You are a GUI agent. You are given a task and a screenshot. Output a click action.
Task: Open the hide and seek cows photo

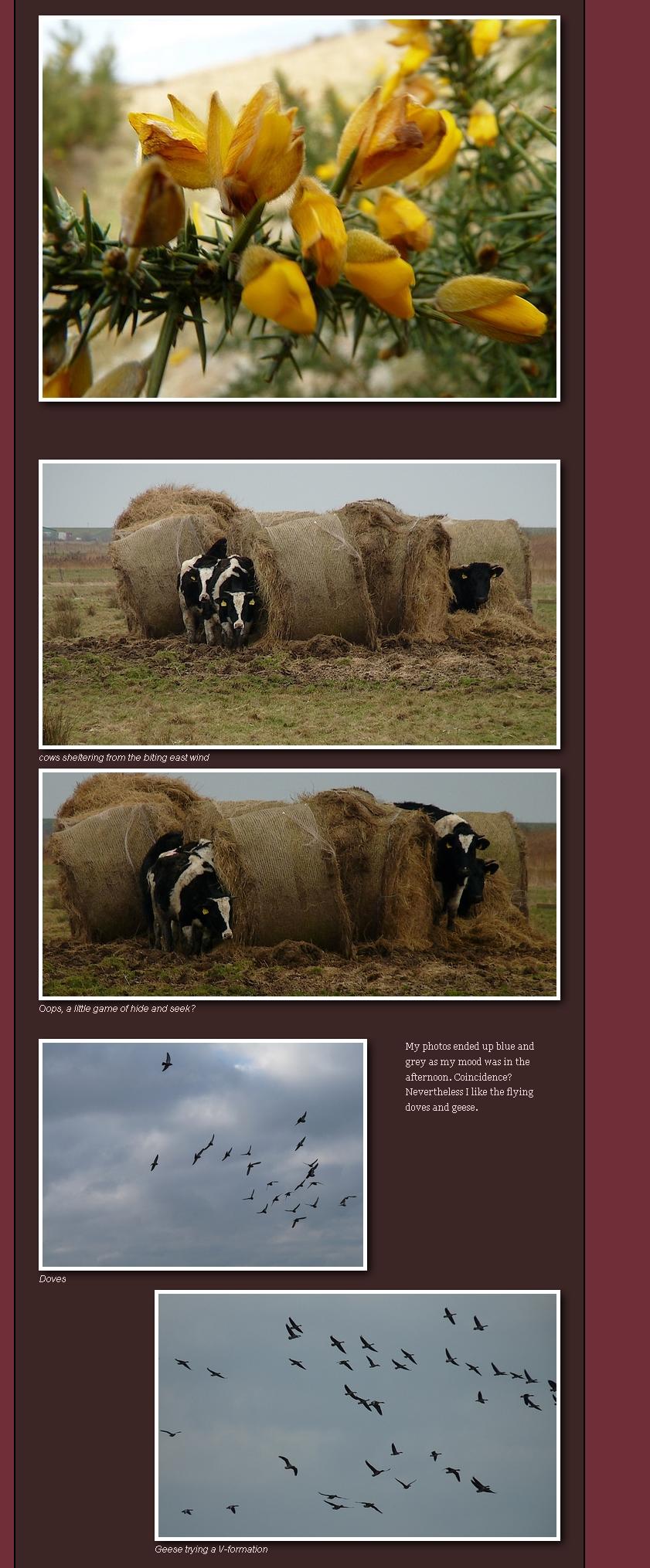299,884
